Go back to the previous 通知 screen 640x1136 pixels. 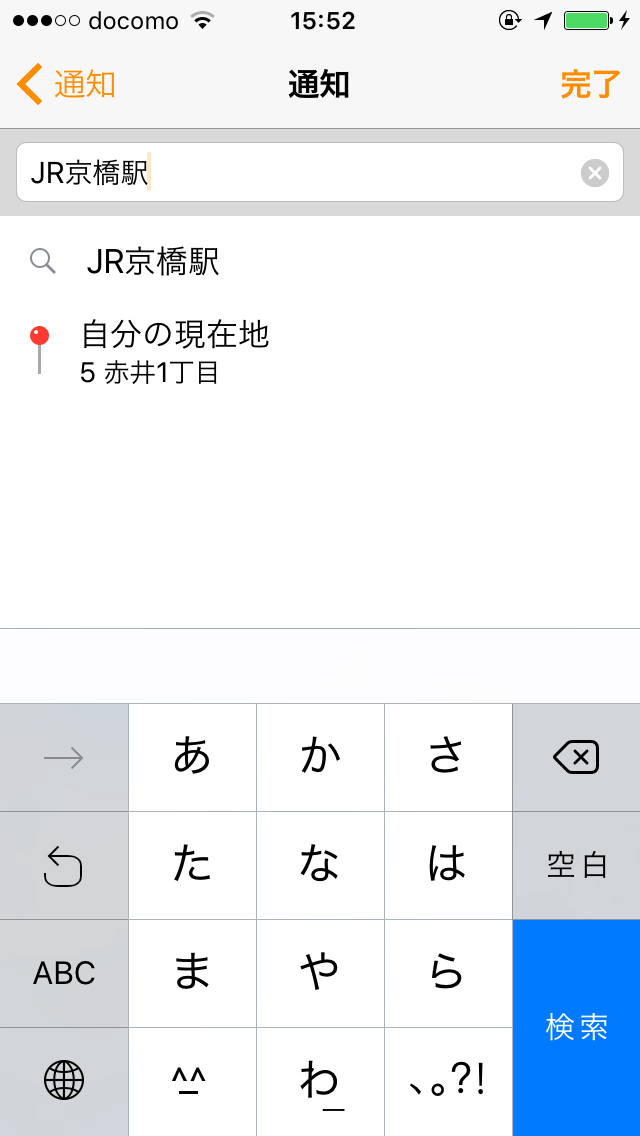66,85
